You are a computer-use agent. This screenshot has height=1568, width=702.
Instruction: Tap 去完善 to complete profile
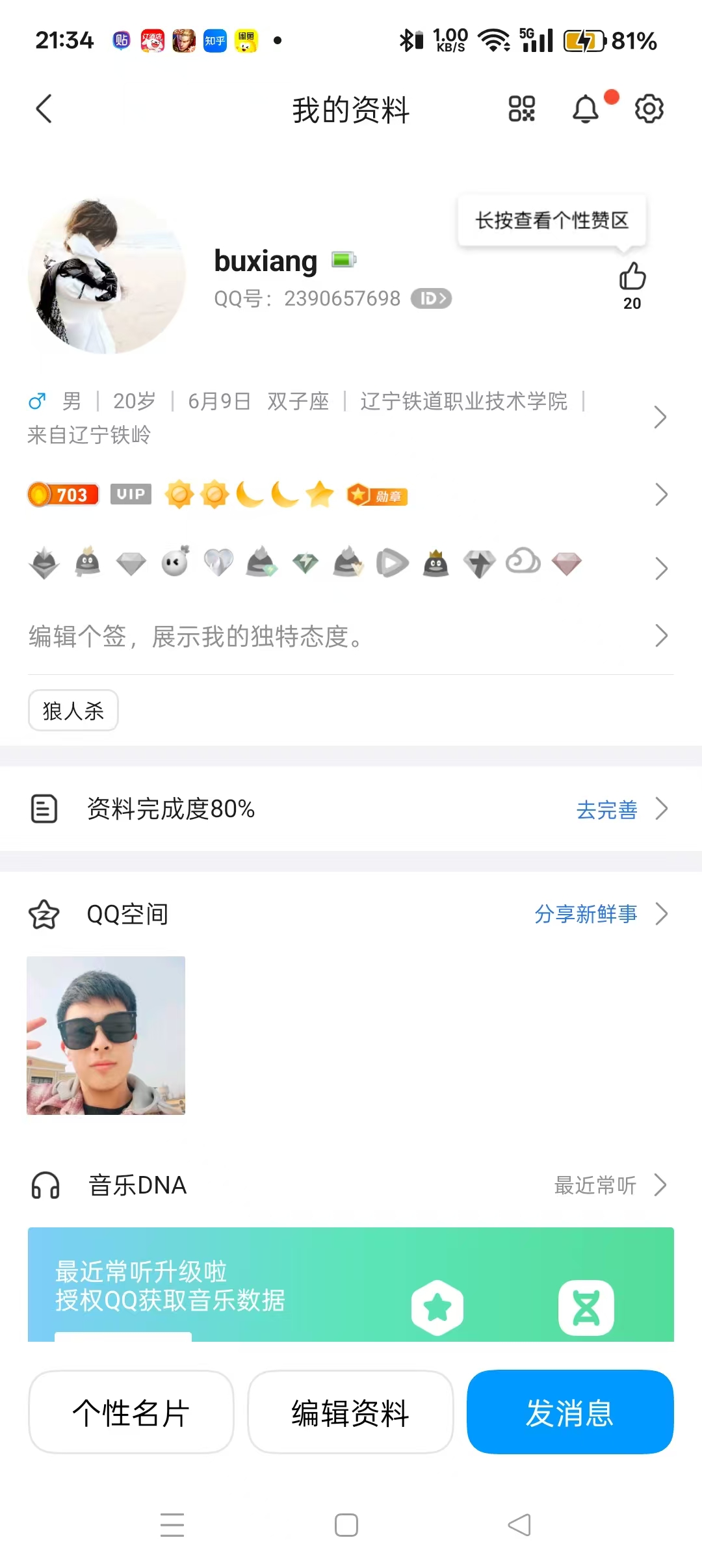coord(606,809)
